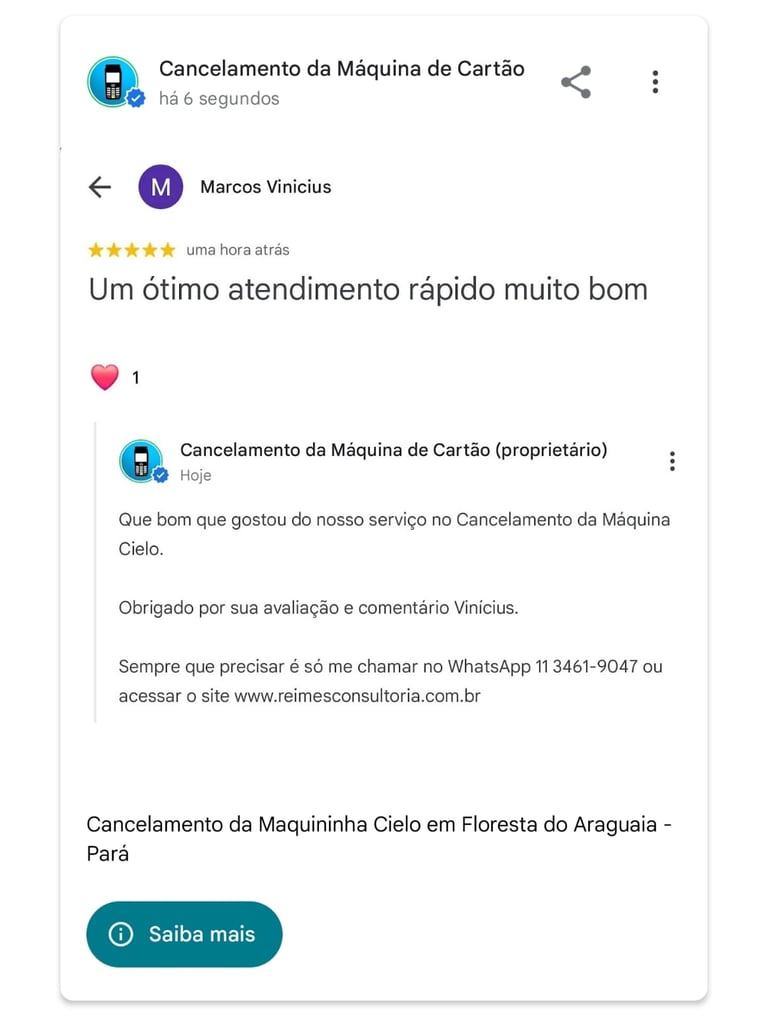Click the back arrow above Marcos Vinicius
The image size is (768, 1016).
coord(99,186)
